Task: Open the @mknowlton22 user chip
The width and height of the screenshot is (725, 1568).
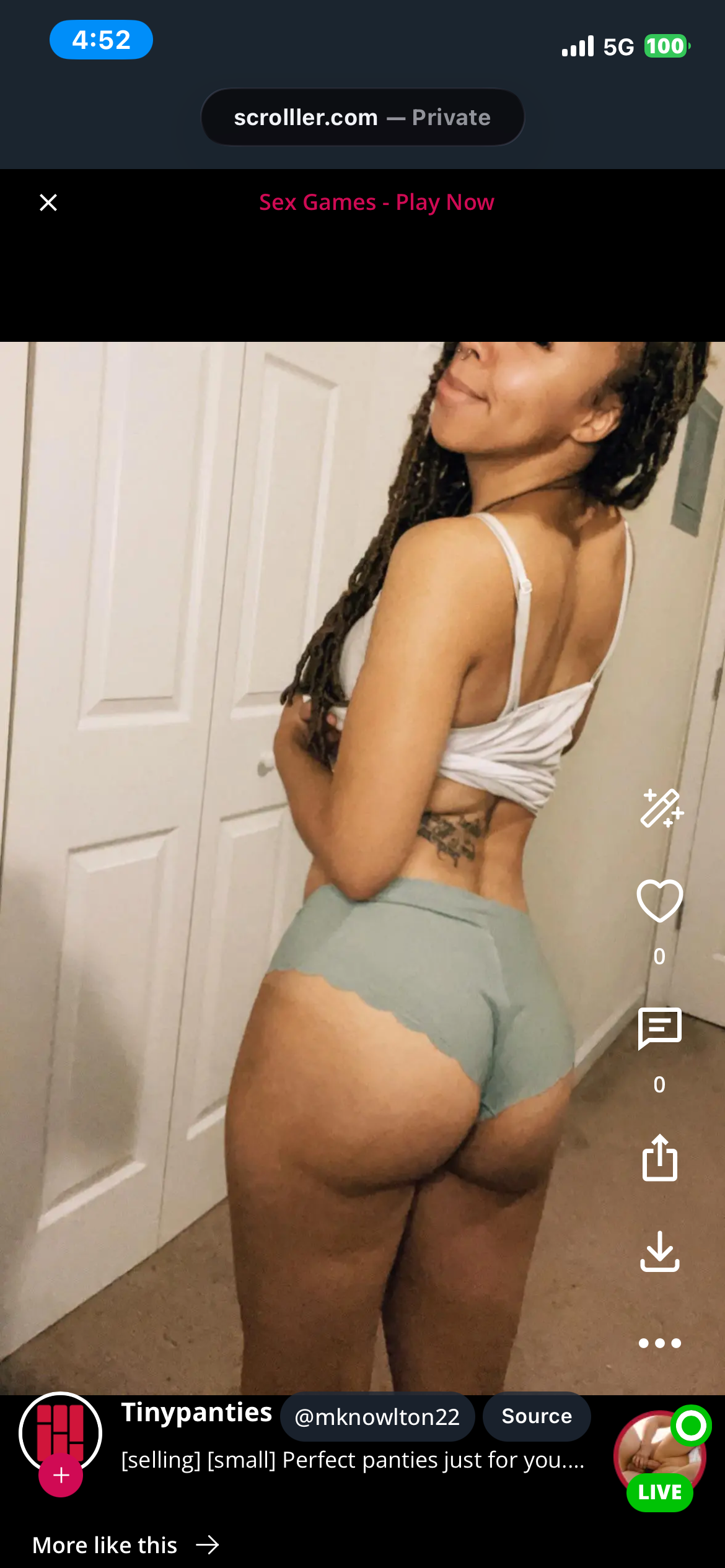Action: (377, 1417)
